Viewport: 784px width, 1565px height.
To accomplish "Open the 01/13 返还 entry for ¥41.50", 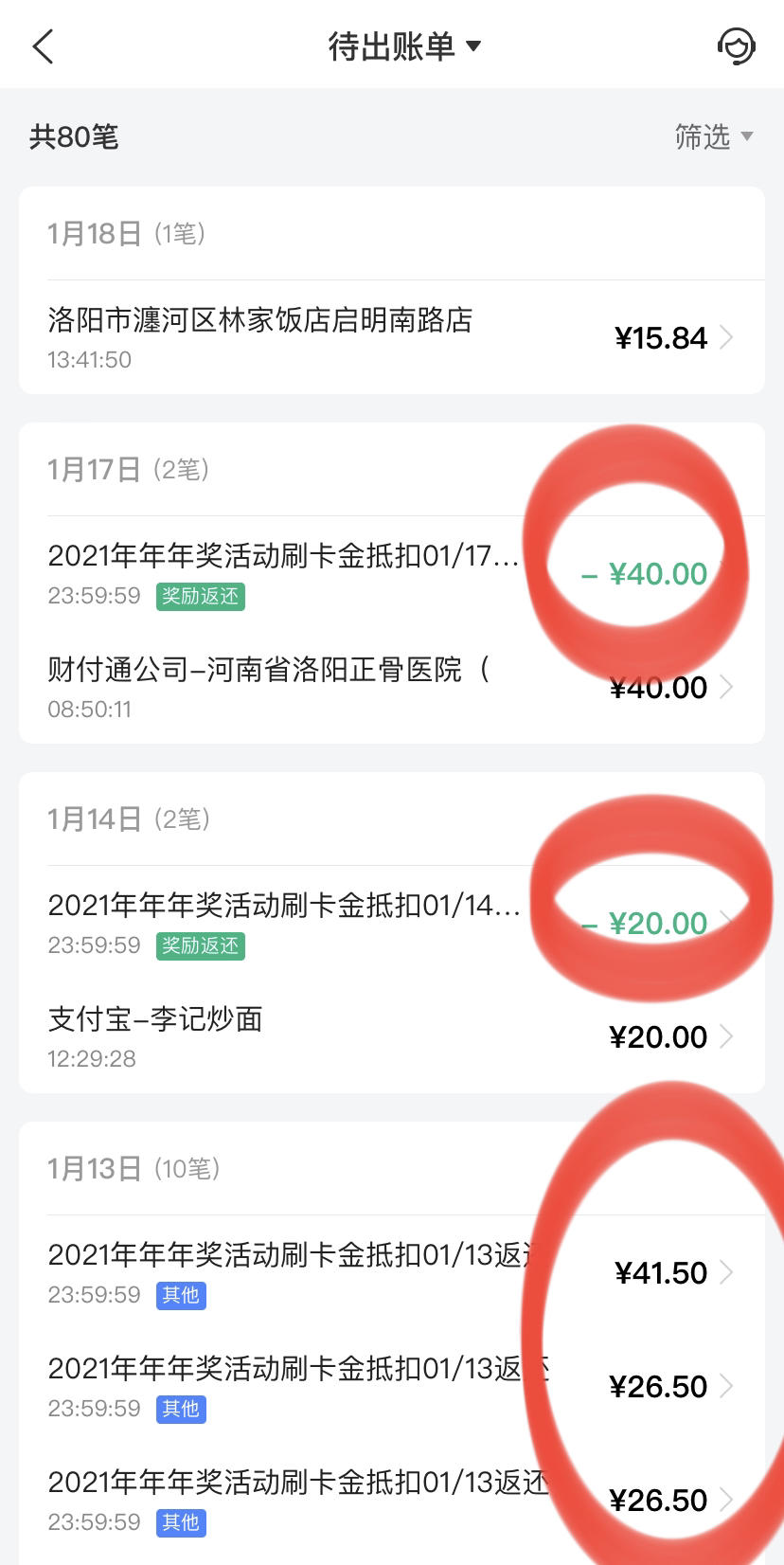I will 392,1272.
